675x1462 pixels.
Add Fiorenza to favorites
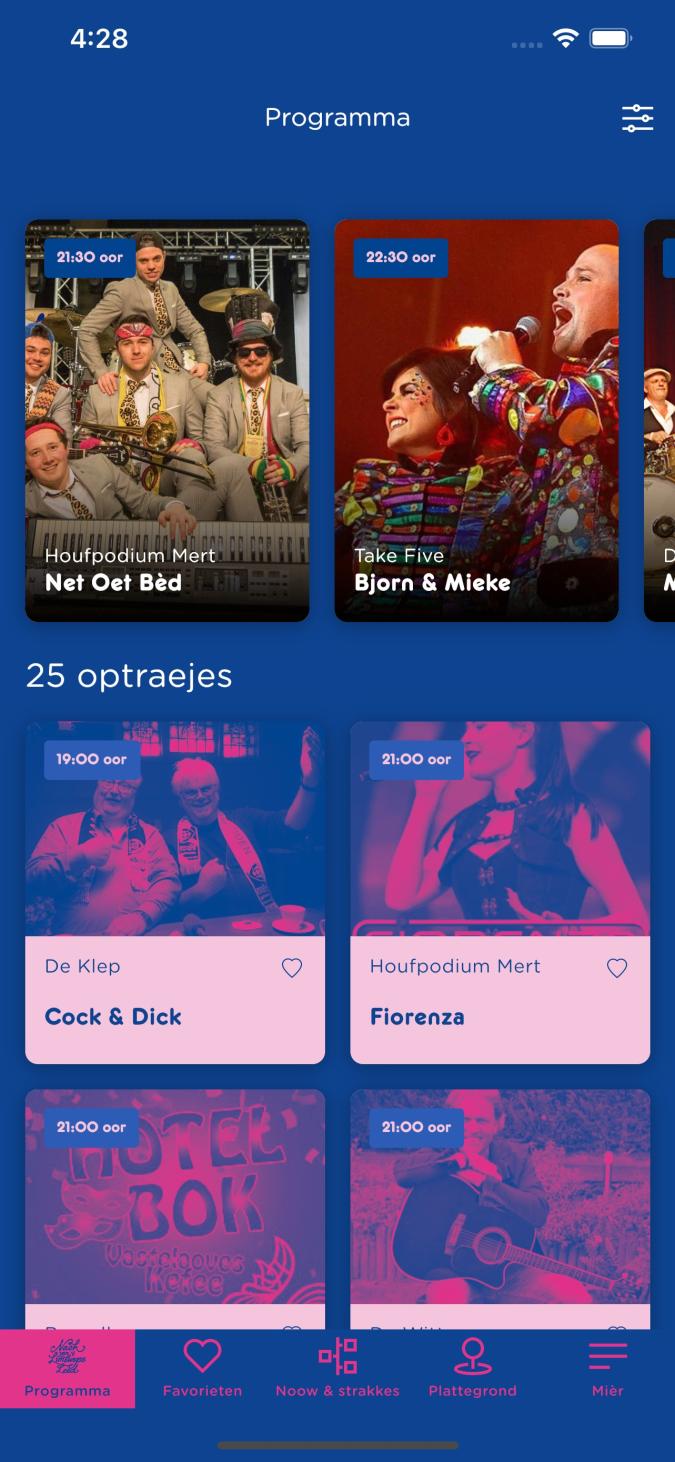617,967
